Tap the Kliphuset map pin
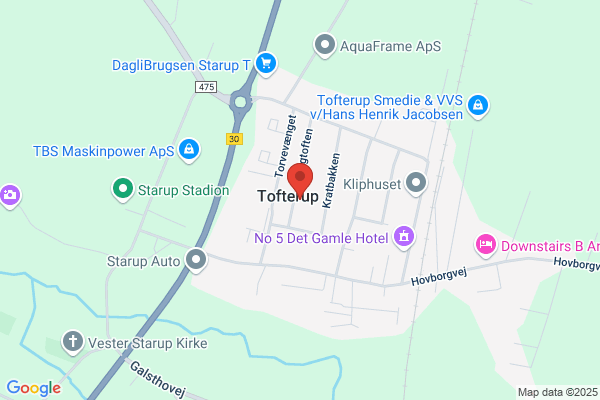600x400 pixels. click(x=416, y=183)
